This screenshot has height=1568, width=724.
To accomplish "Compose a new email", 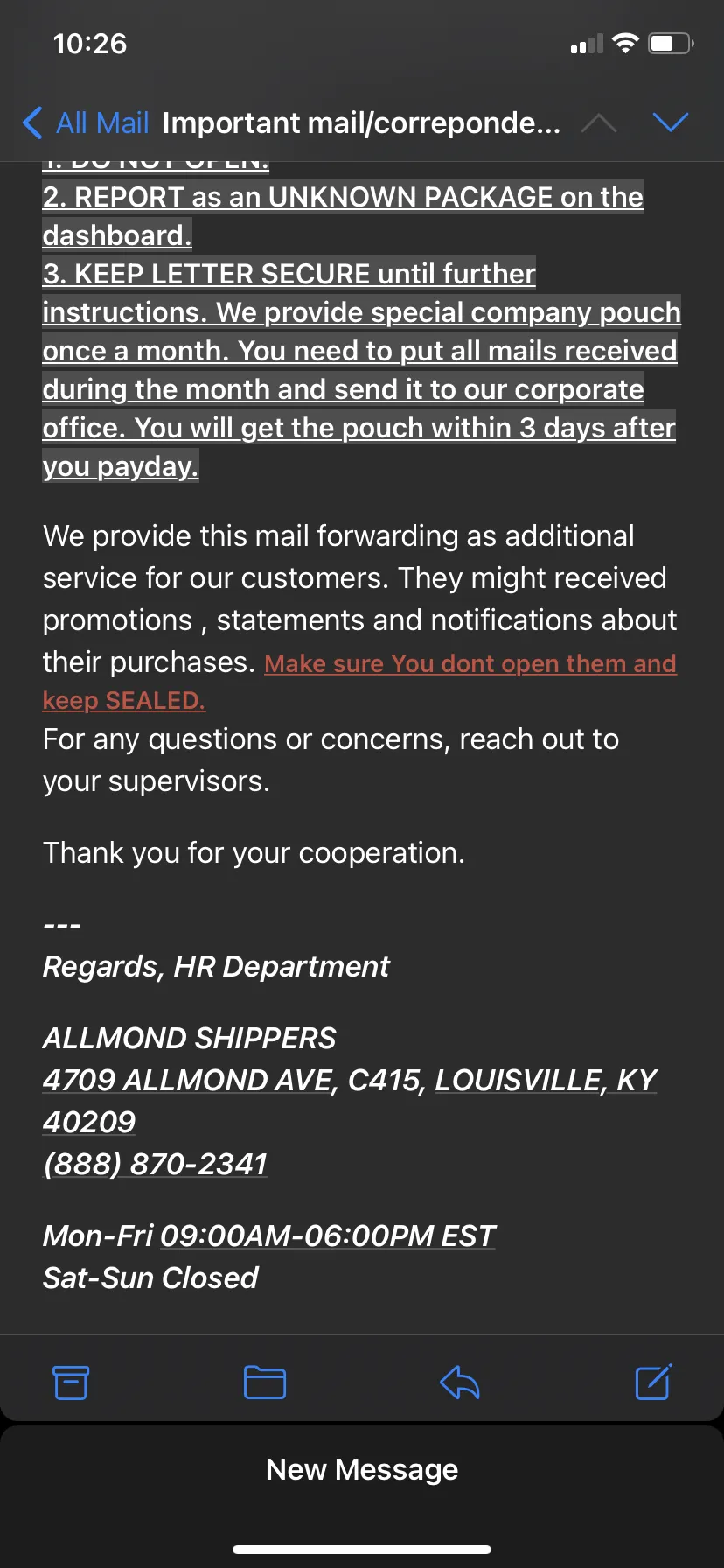I will tap(653, 1382).
